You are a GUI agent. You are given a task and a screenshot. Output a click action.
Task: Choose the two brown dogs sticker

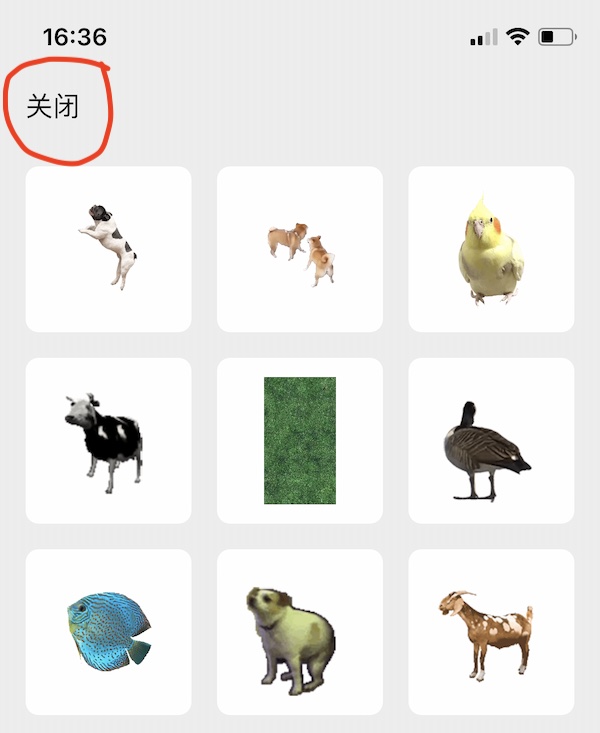(300, 250)
